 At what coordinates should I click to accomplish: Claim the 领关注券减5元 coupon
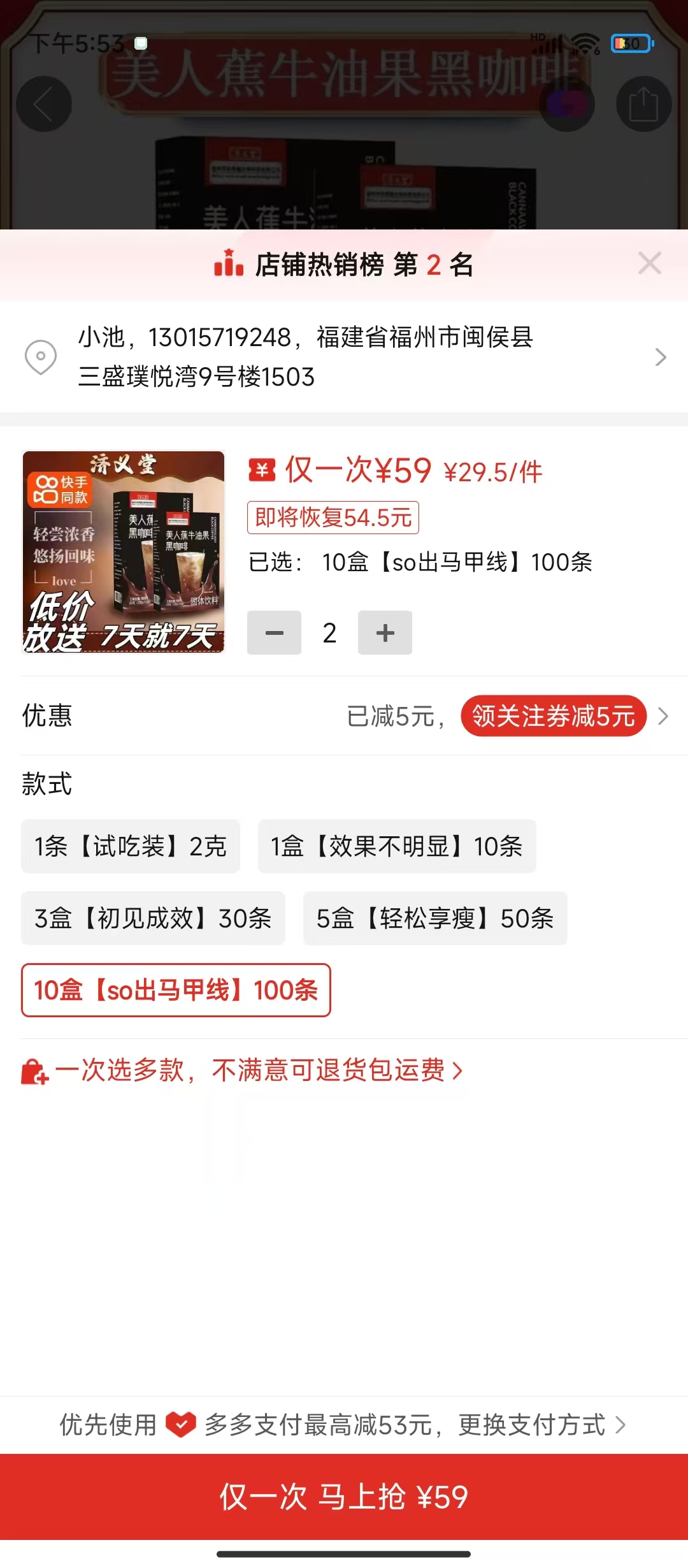point(553,716)
